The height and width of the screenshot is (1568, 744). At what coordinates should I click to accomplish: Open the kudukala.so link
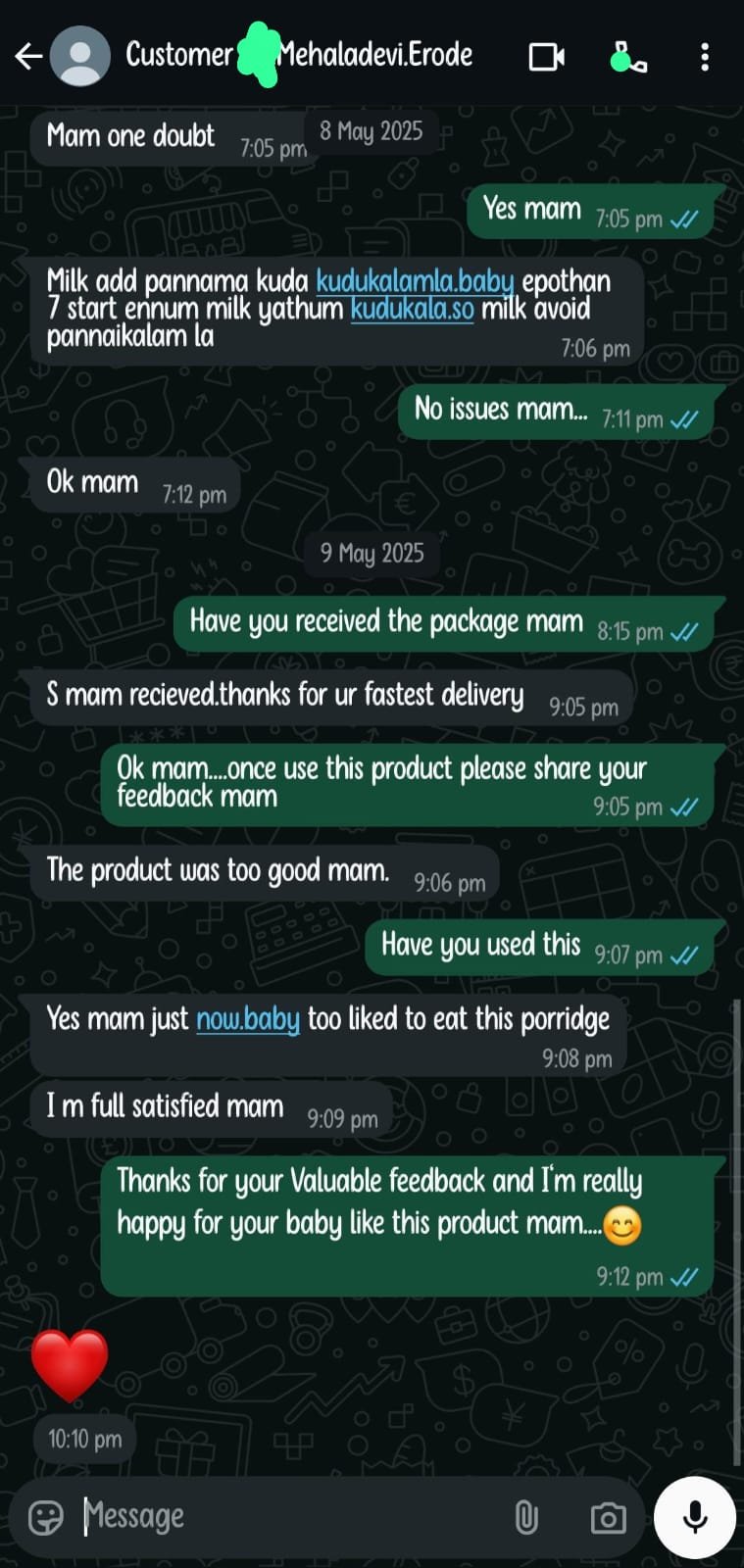point(412,310)
